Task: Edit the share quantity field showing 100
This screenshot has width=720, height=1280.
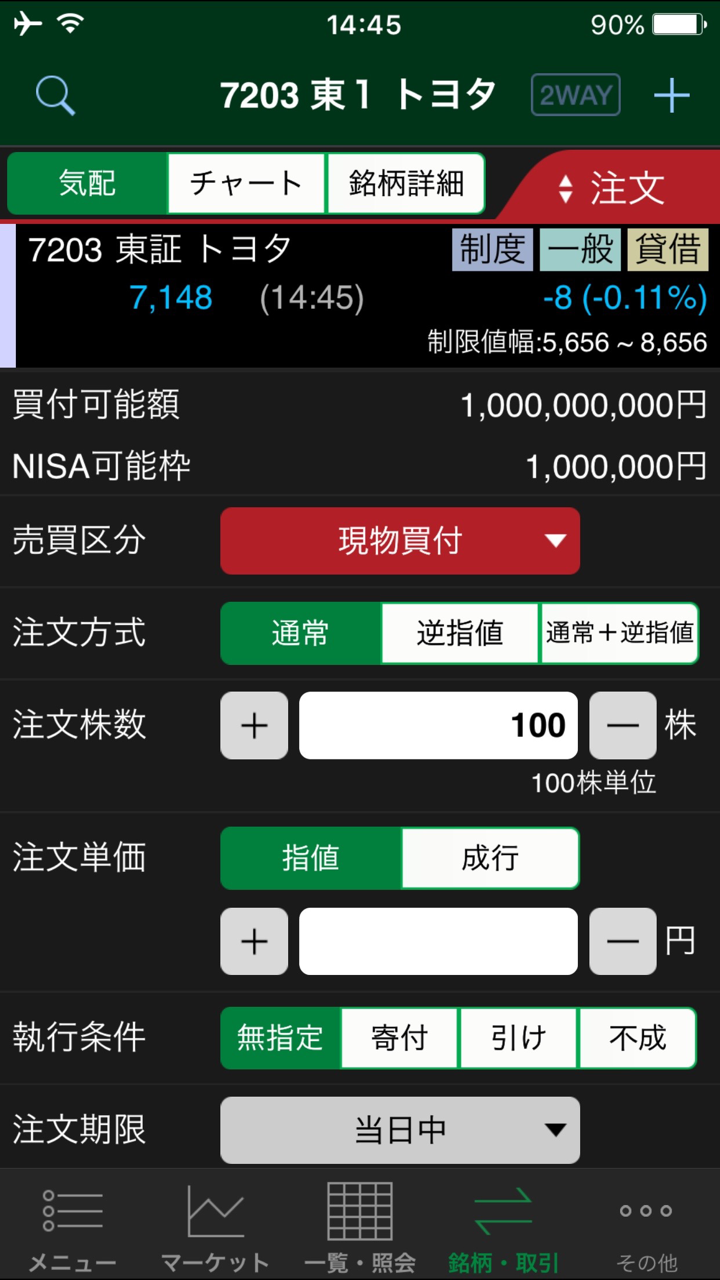Action: [x=438, y=725]
